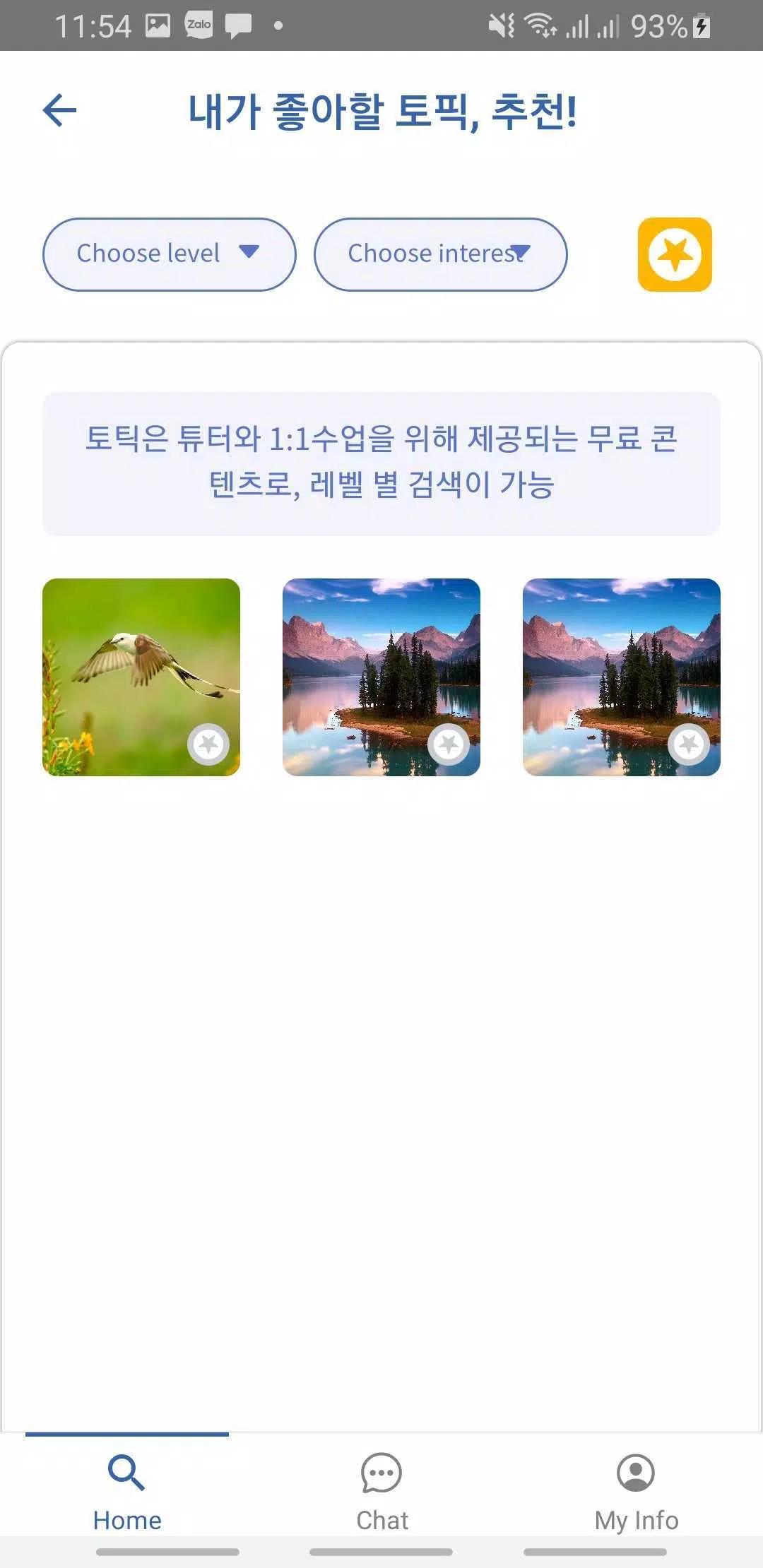Go back using the arrow
This screenshot has height=1568, width=763.
click(59, 111)
